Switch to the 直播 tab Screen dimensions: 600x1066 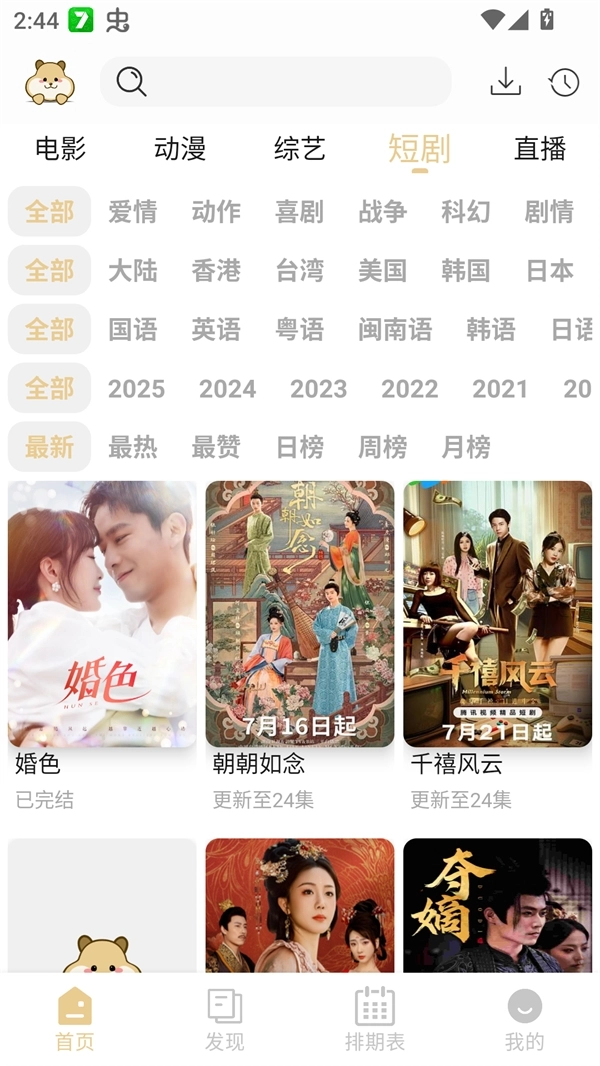coord(540,149)
